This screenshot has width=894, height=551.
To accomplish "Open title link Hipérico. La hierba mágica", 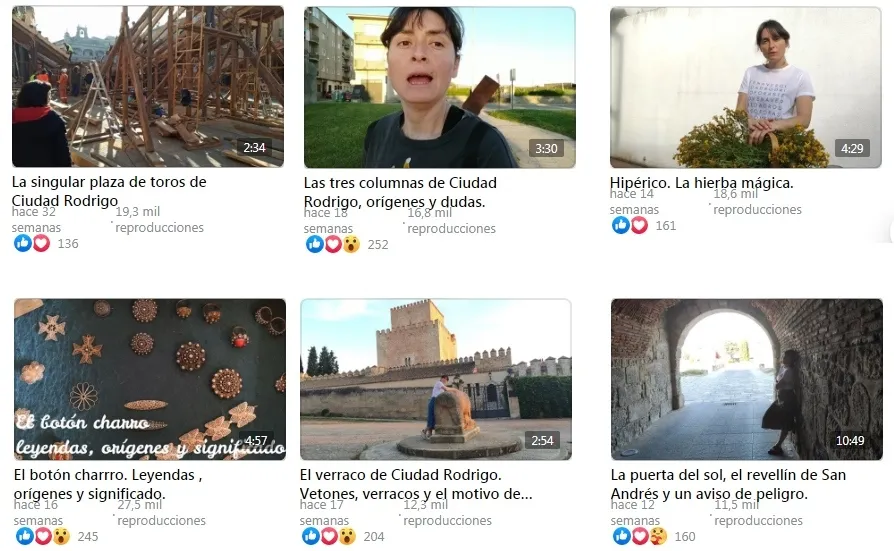I will tap(701, 183).
